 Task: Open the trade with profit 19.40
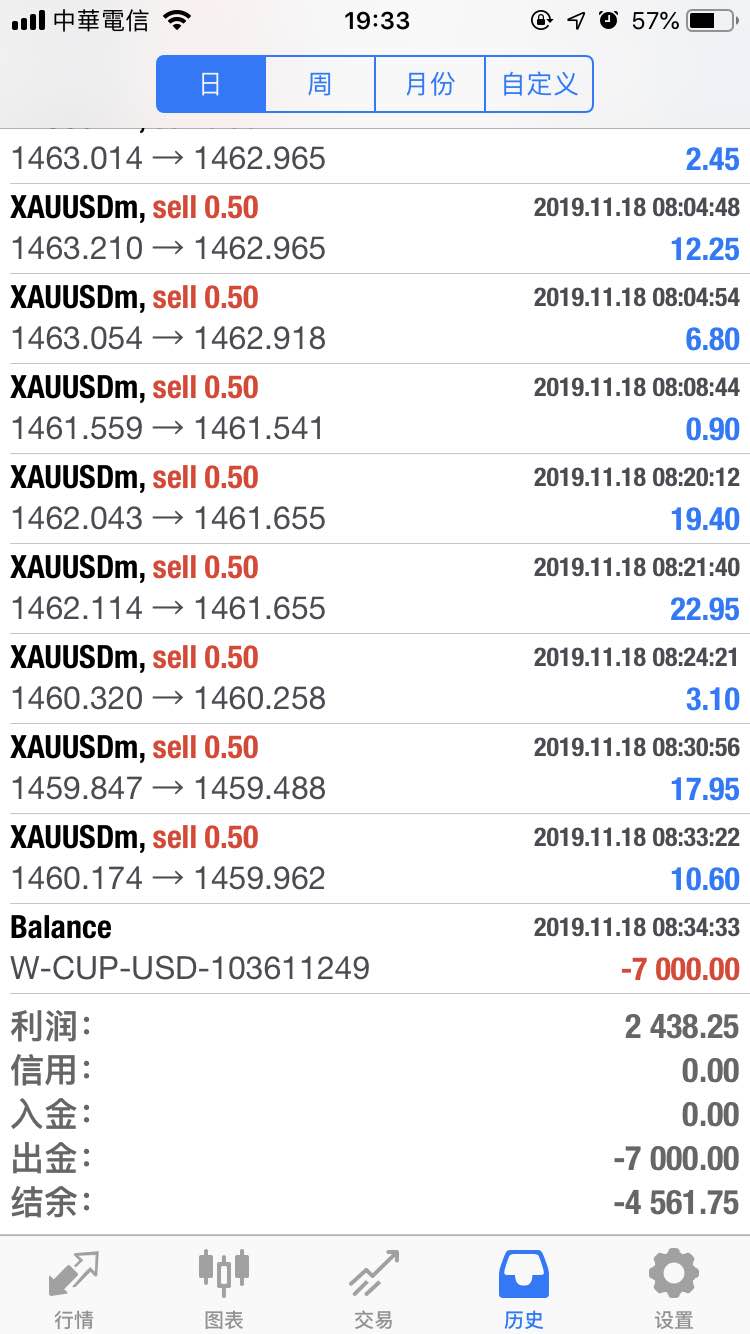pos(375,499)
